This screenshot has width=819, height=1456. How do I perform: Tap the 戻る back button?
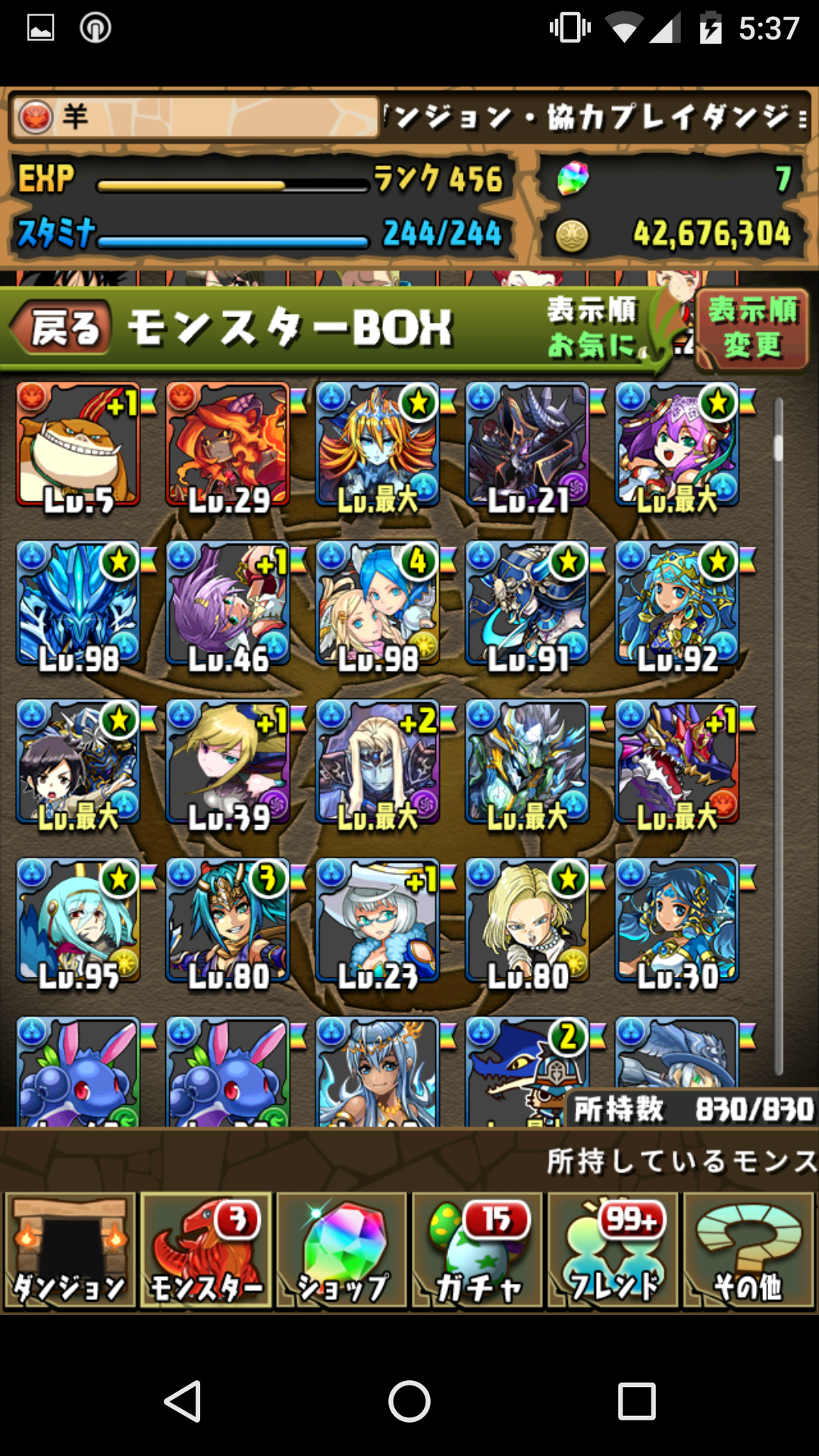(62, 328)
